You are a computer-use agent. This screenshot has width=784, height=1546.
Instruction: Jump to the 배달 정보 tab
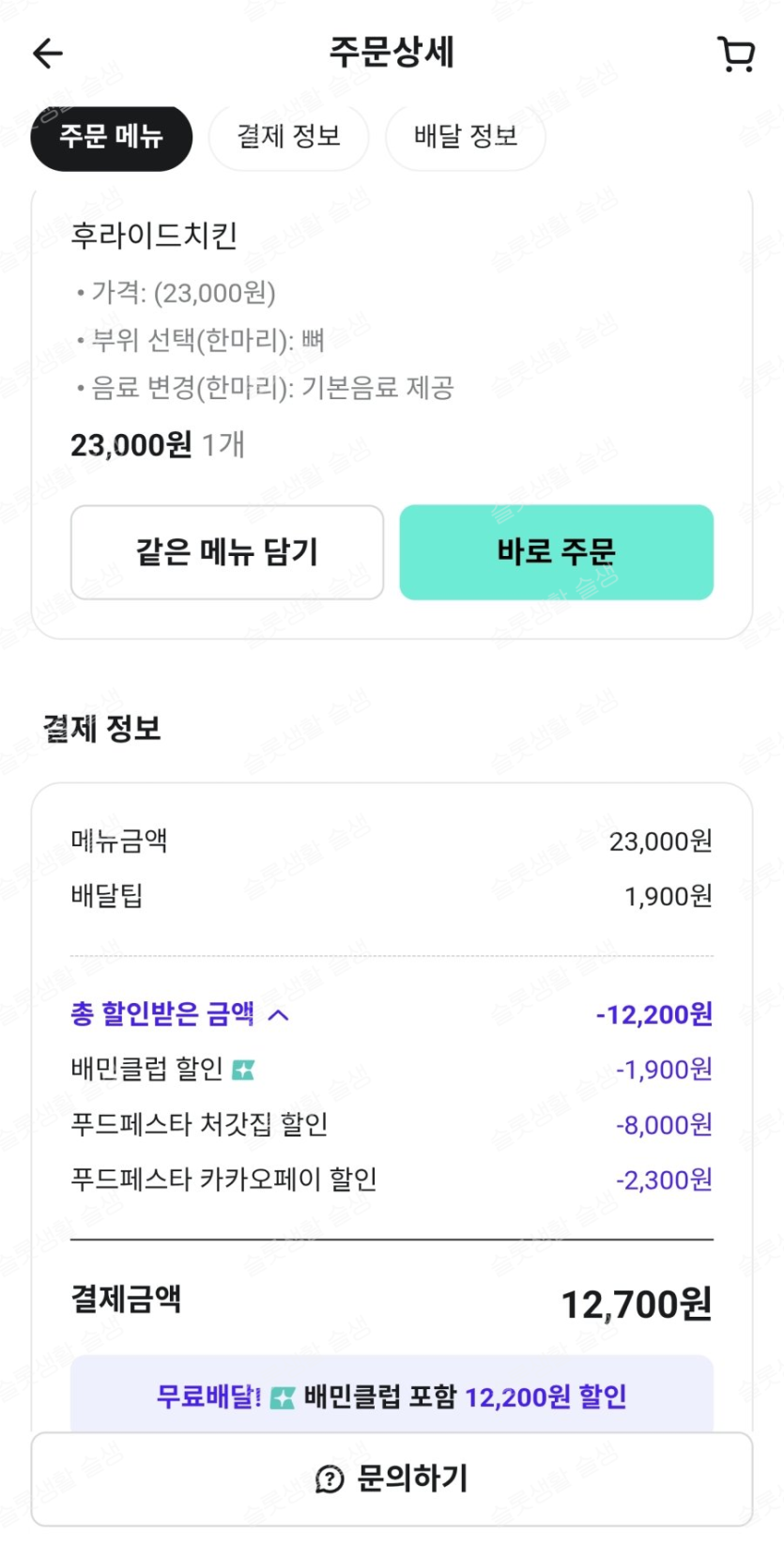click(x=466, y=137)
